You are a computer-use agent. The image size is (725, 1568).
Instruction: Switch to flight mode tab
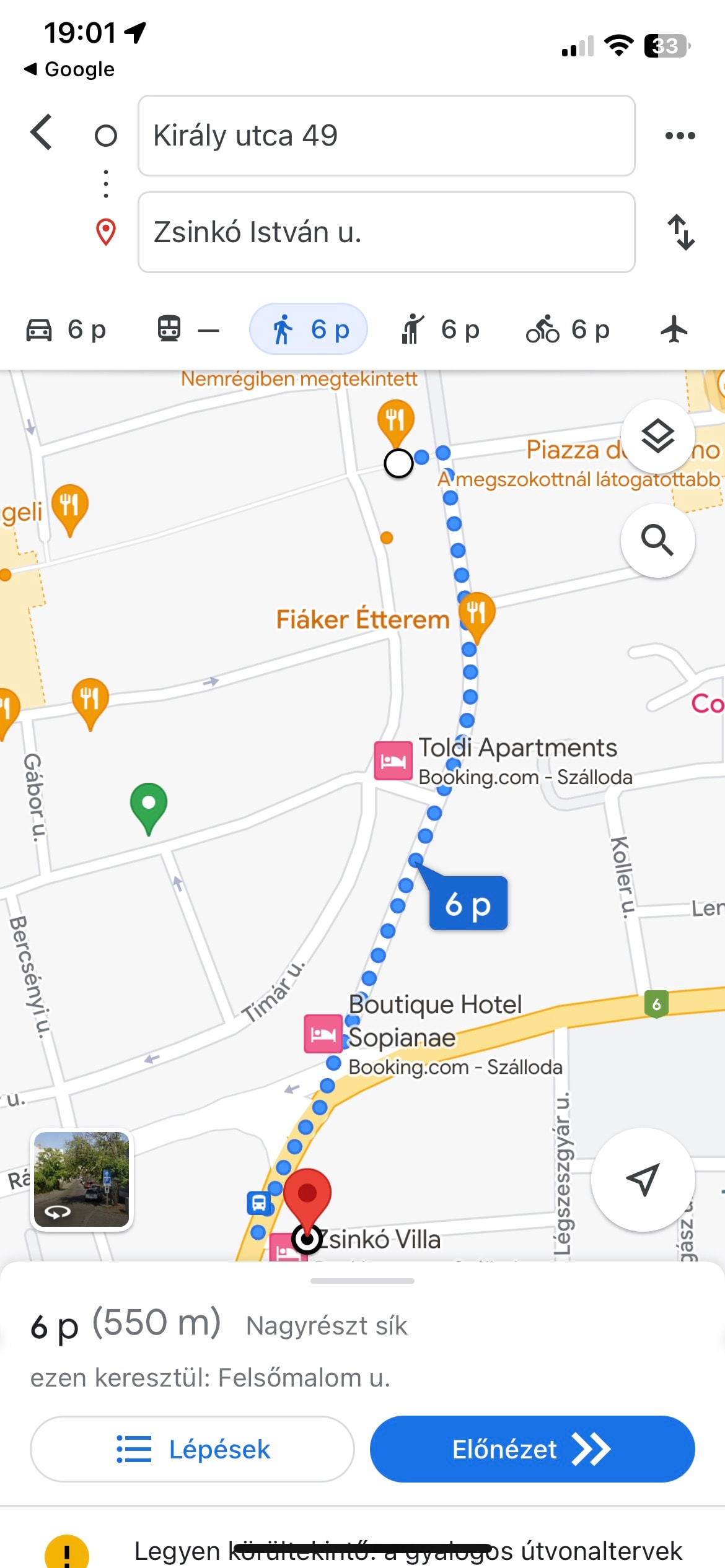[674, 329]
